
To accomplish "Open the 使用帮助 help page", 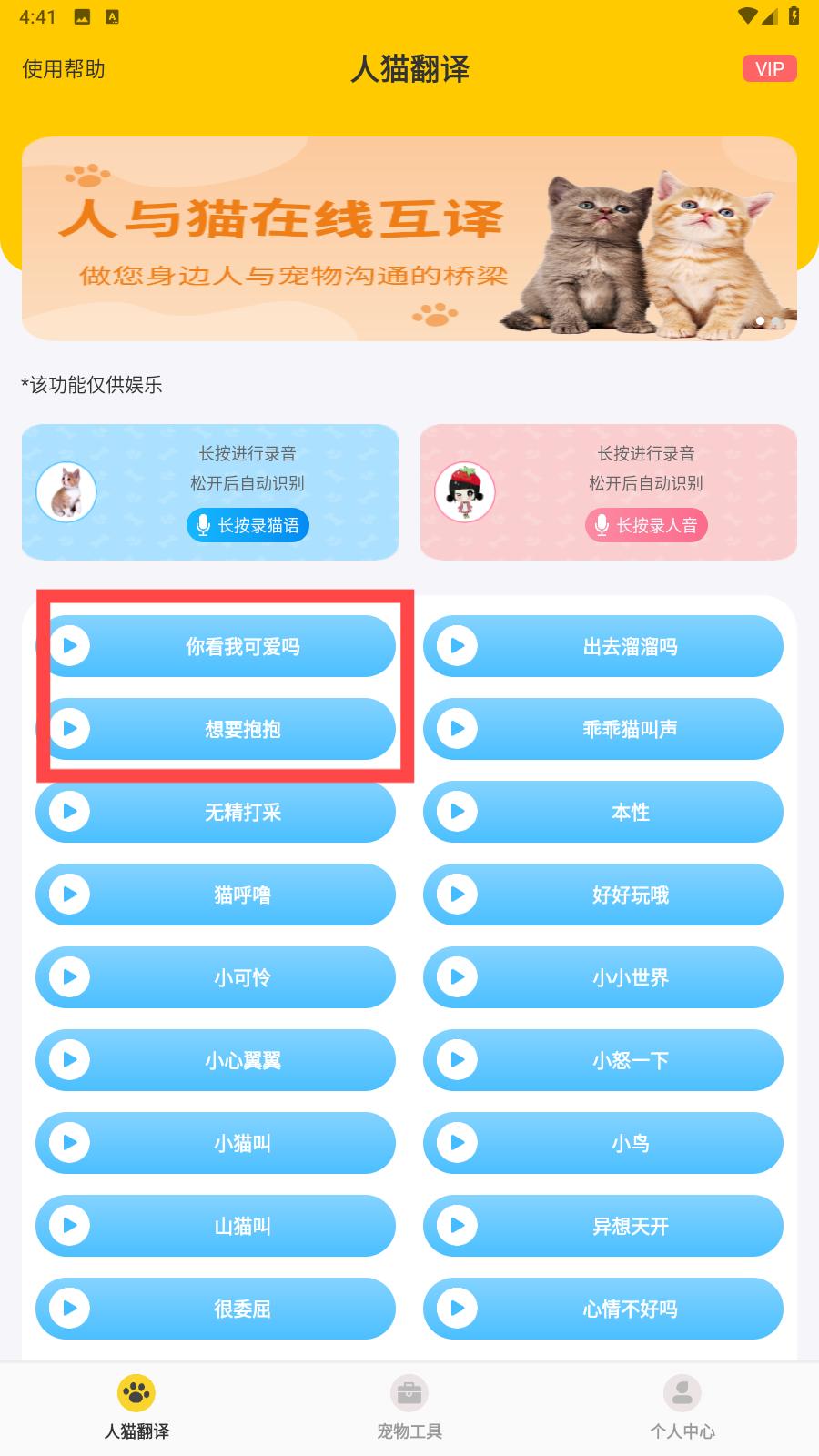I will tap(64, 69).
